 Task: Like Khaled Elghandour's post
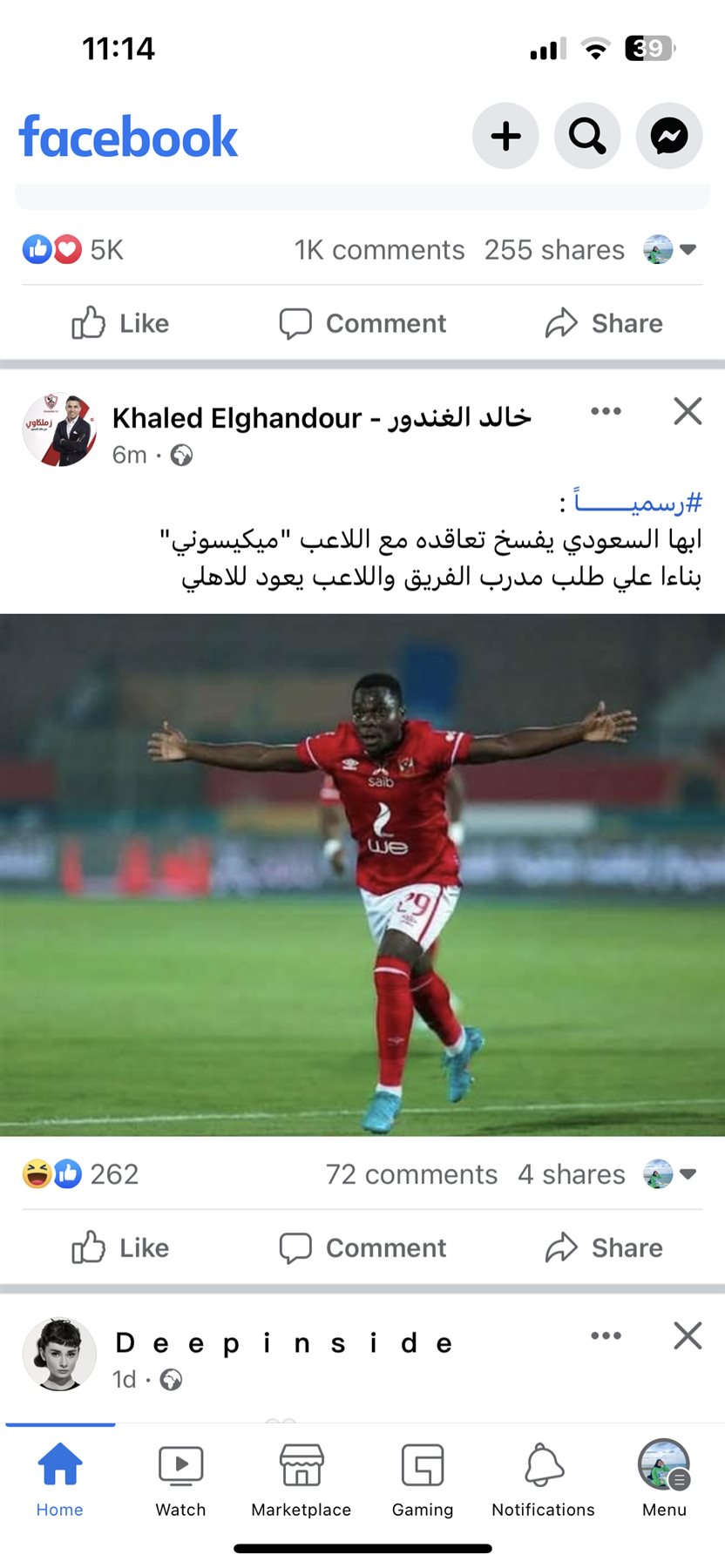[120, 1247]
